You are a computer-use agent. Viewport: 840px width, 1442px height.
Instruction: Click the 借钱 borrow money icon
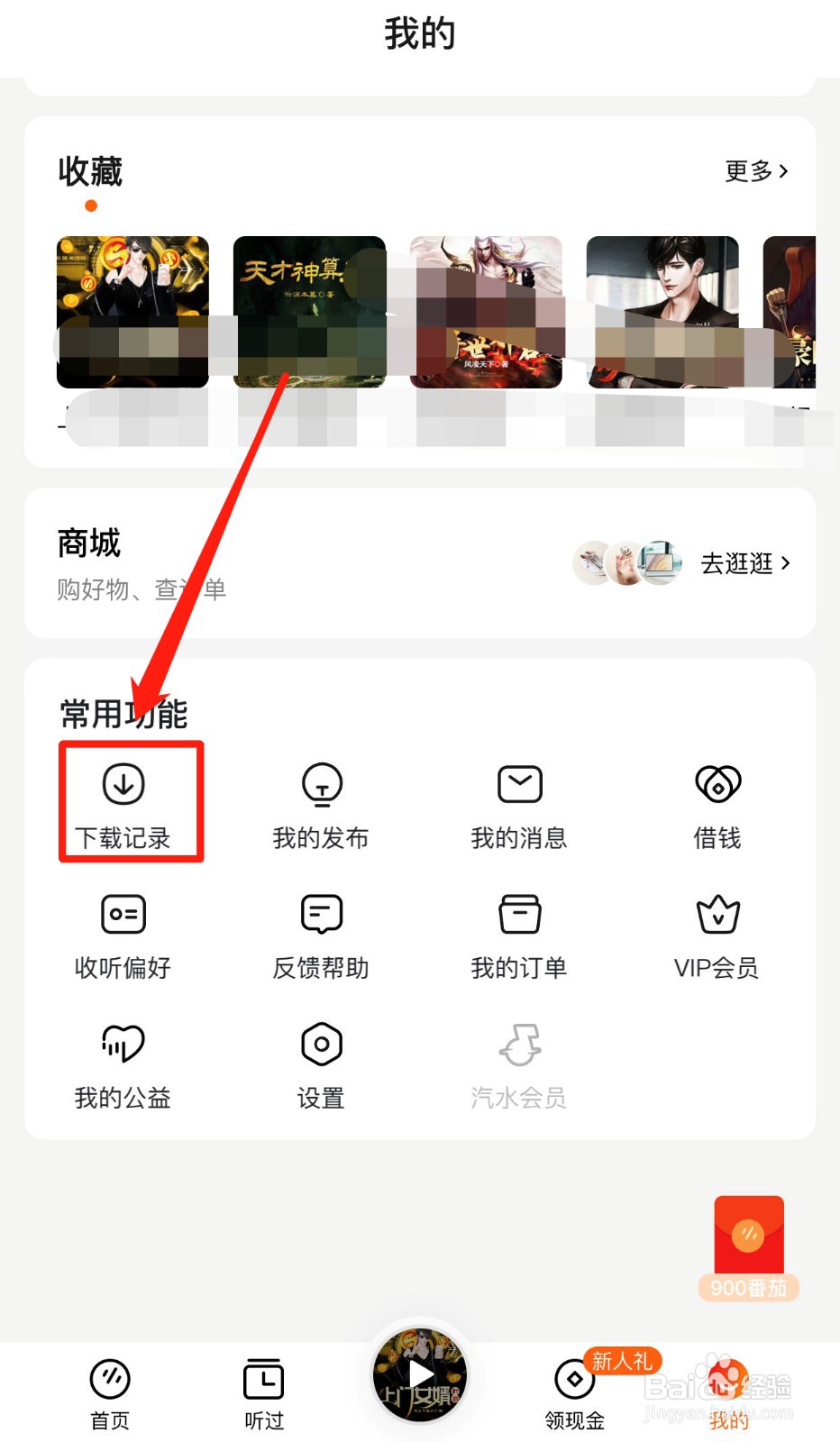717,802
